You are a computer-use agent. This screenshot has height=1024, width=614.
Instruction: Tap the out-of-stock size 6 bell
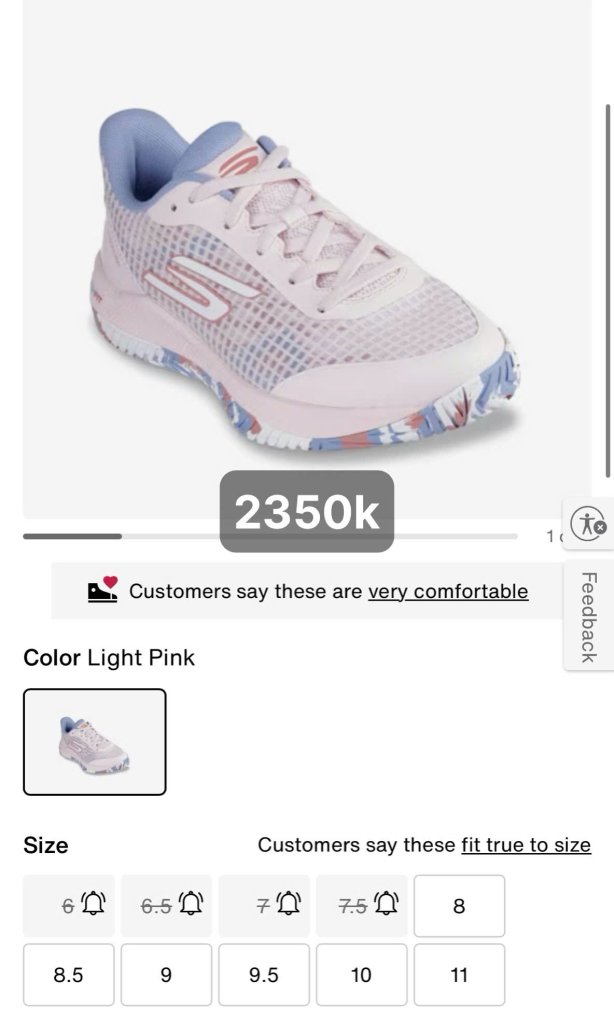point(93,906)
